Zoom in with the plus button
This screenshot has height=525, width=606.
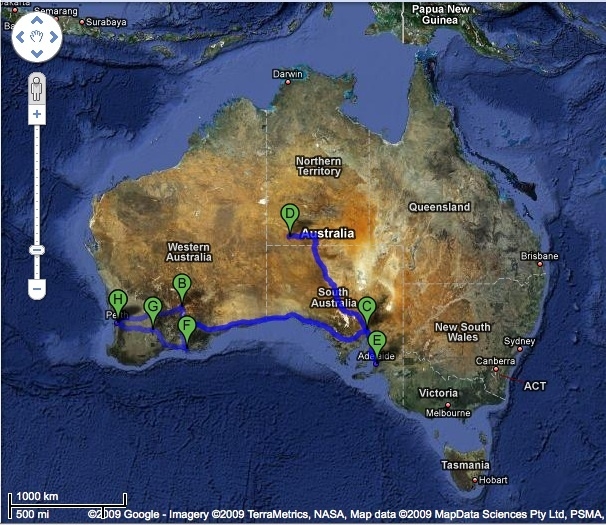click(36, 114)
